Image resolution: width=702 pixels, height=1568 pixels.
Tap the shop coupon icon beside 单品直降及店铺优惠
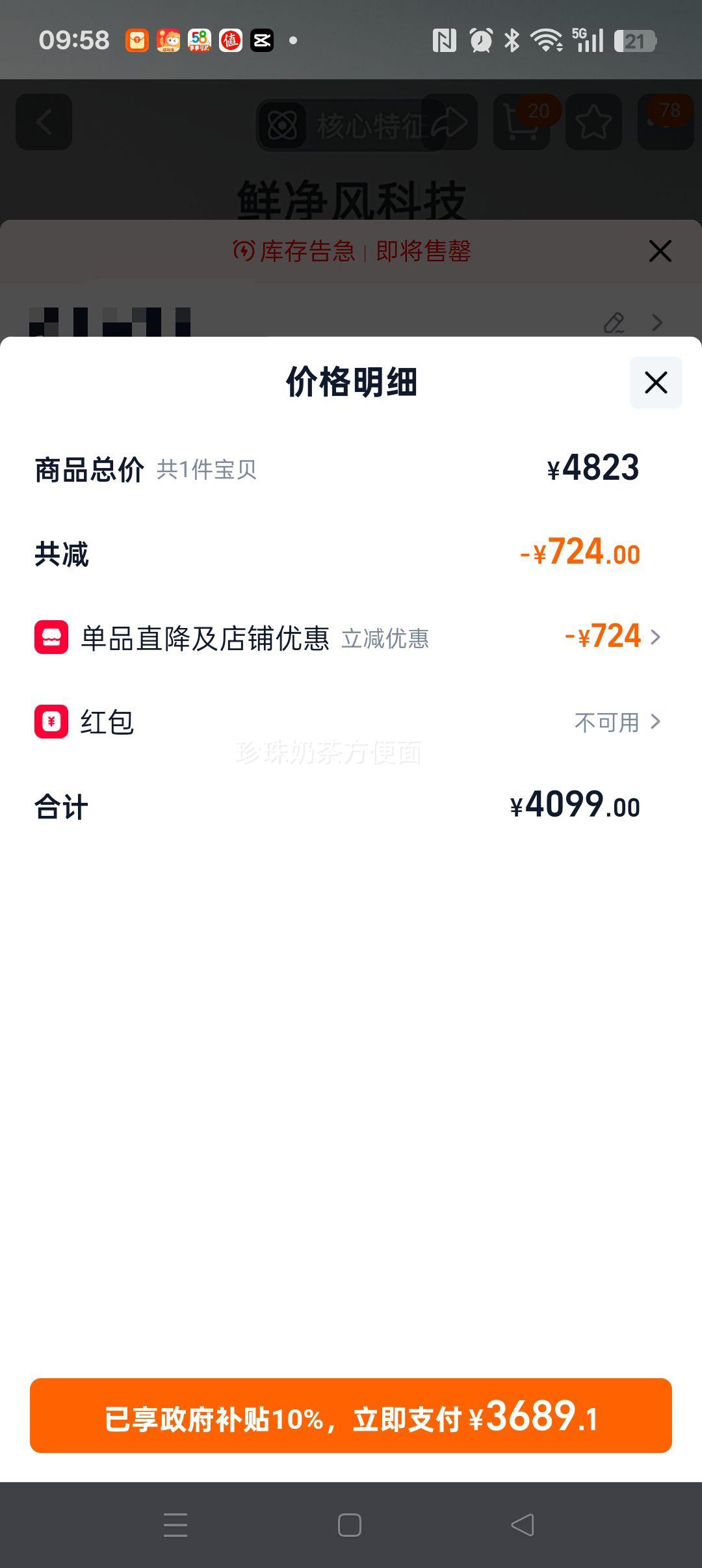tap(51, 638)
